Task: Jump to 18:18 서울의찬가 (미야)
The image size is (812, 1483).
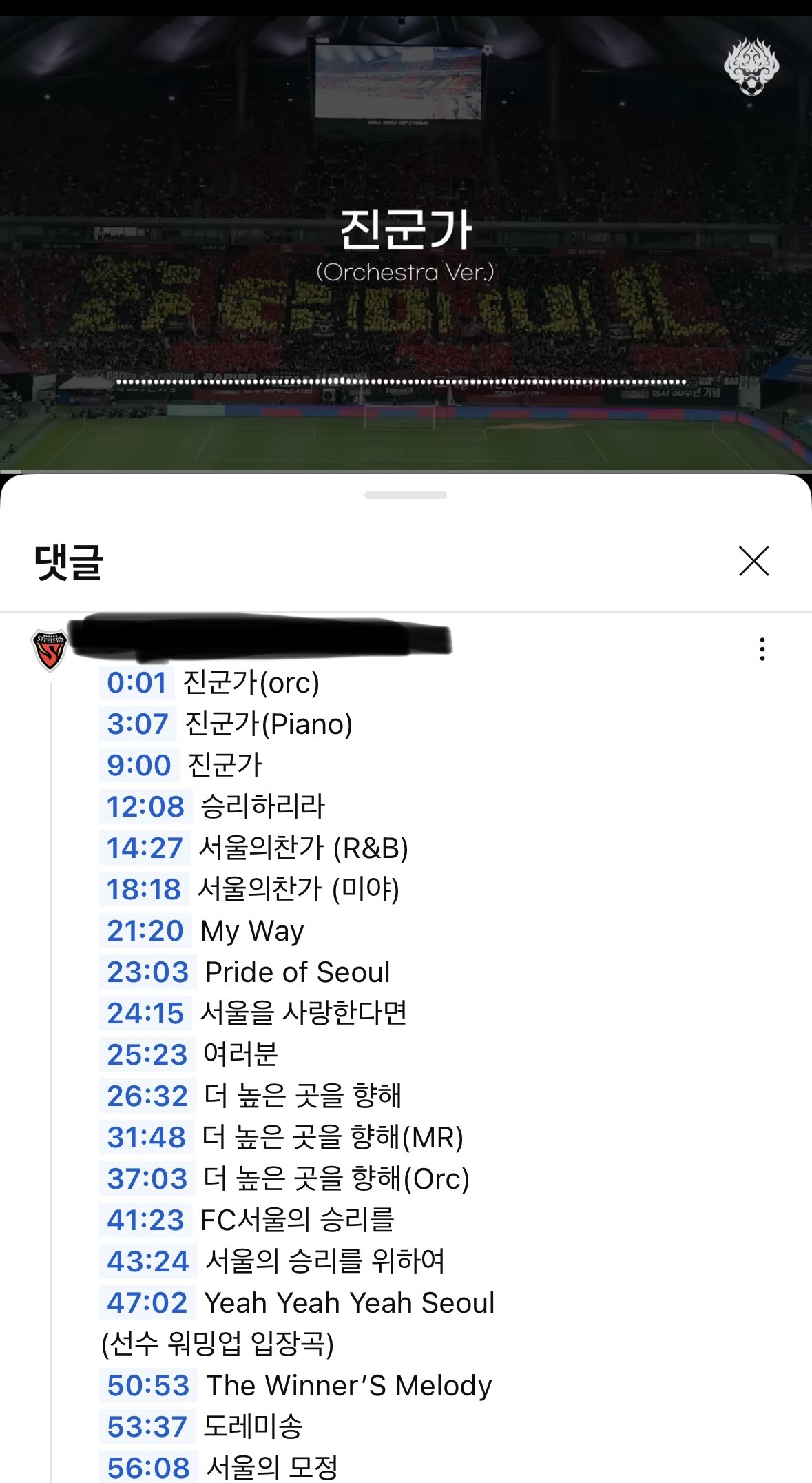Action: click(144, 890)
